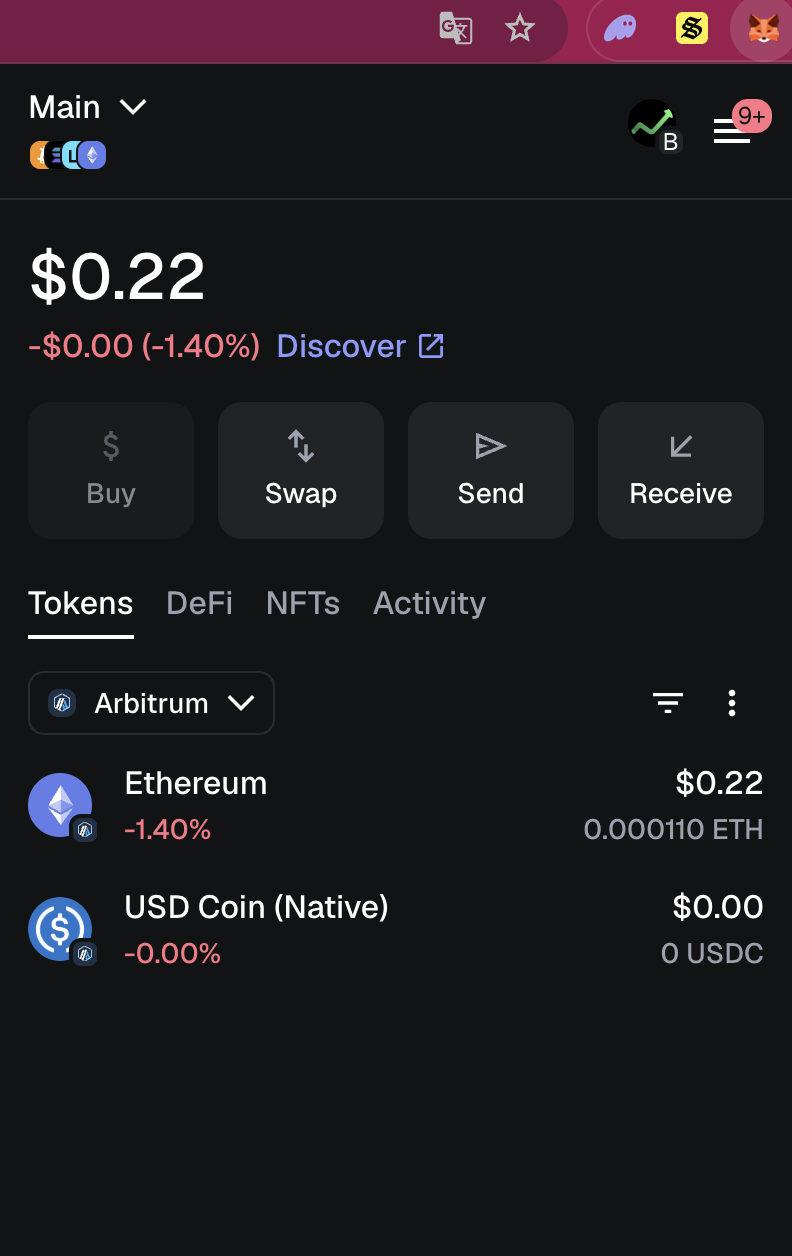
Task: Open the hamburger menu with notifications badge
Action: (732, 130)
